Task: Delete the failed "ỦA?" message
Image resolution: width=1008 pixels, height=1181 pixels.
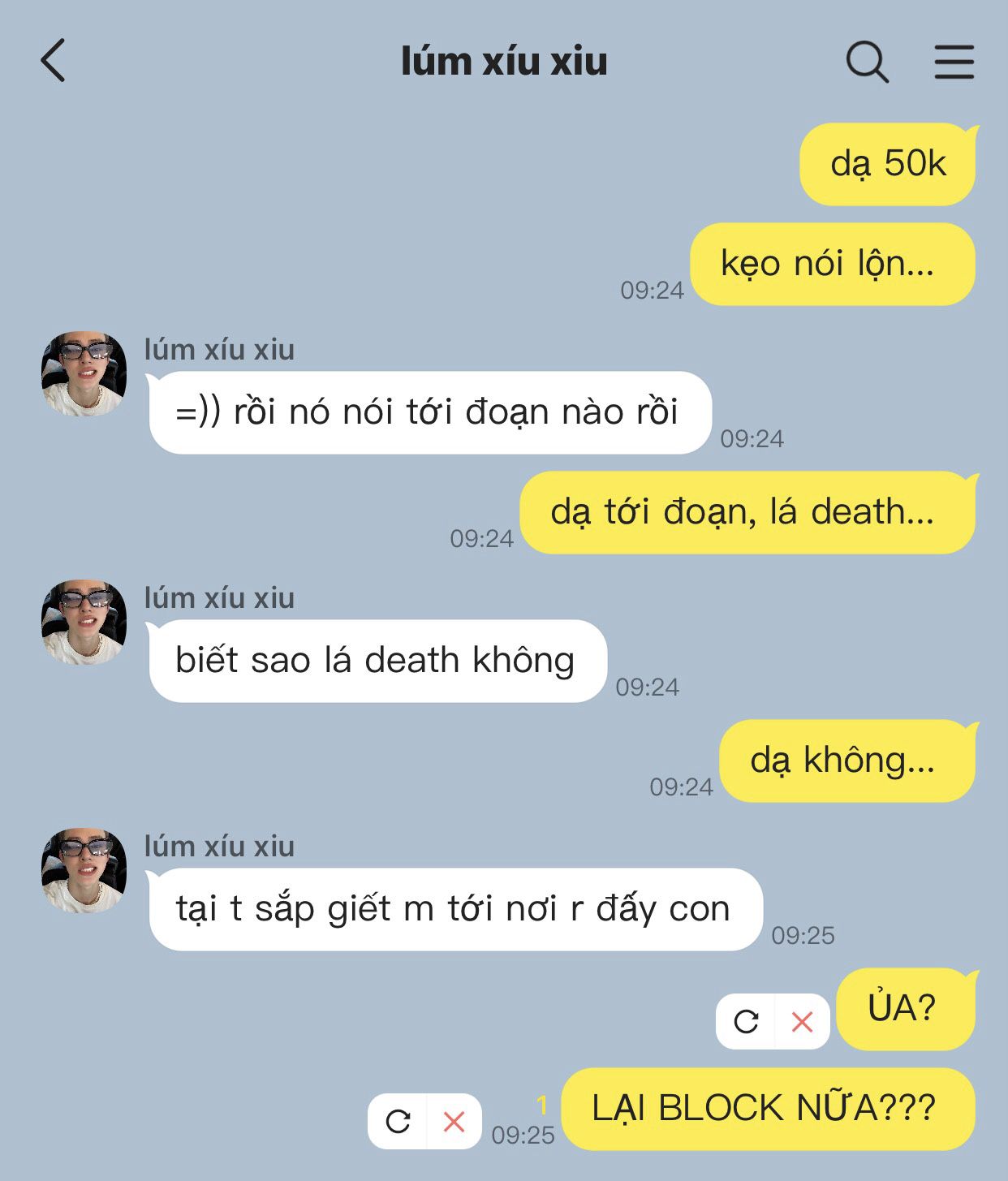Action: [x=802, y=1021]
